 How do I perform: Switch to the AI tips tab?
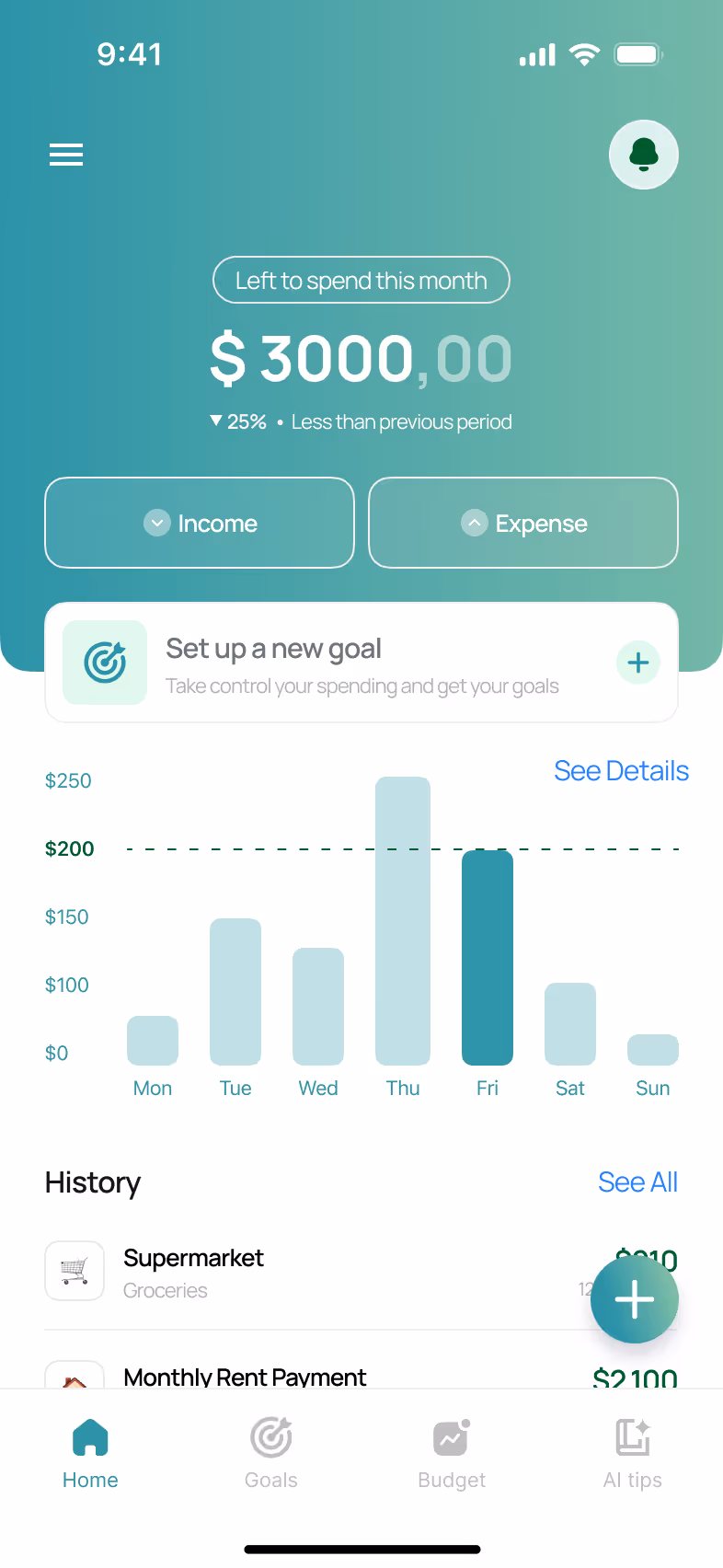click(633, 1453)
